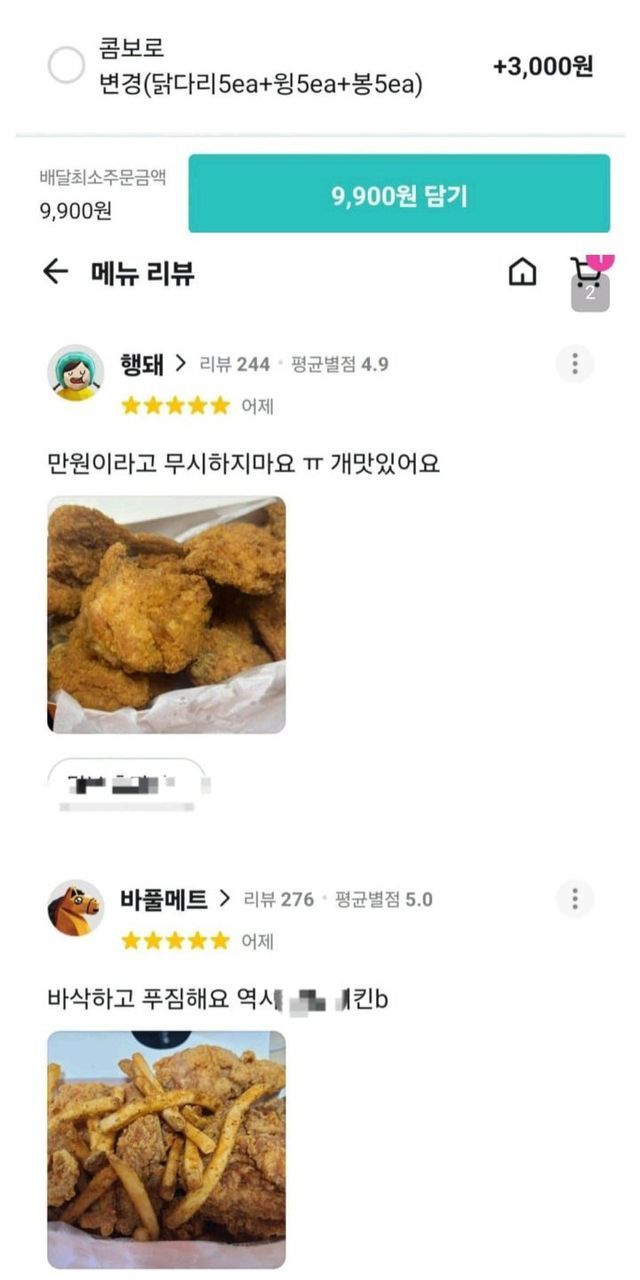Open the overflow menu on 바풀메트's review

coord(574,899)
